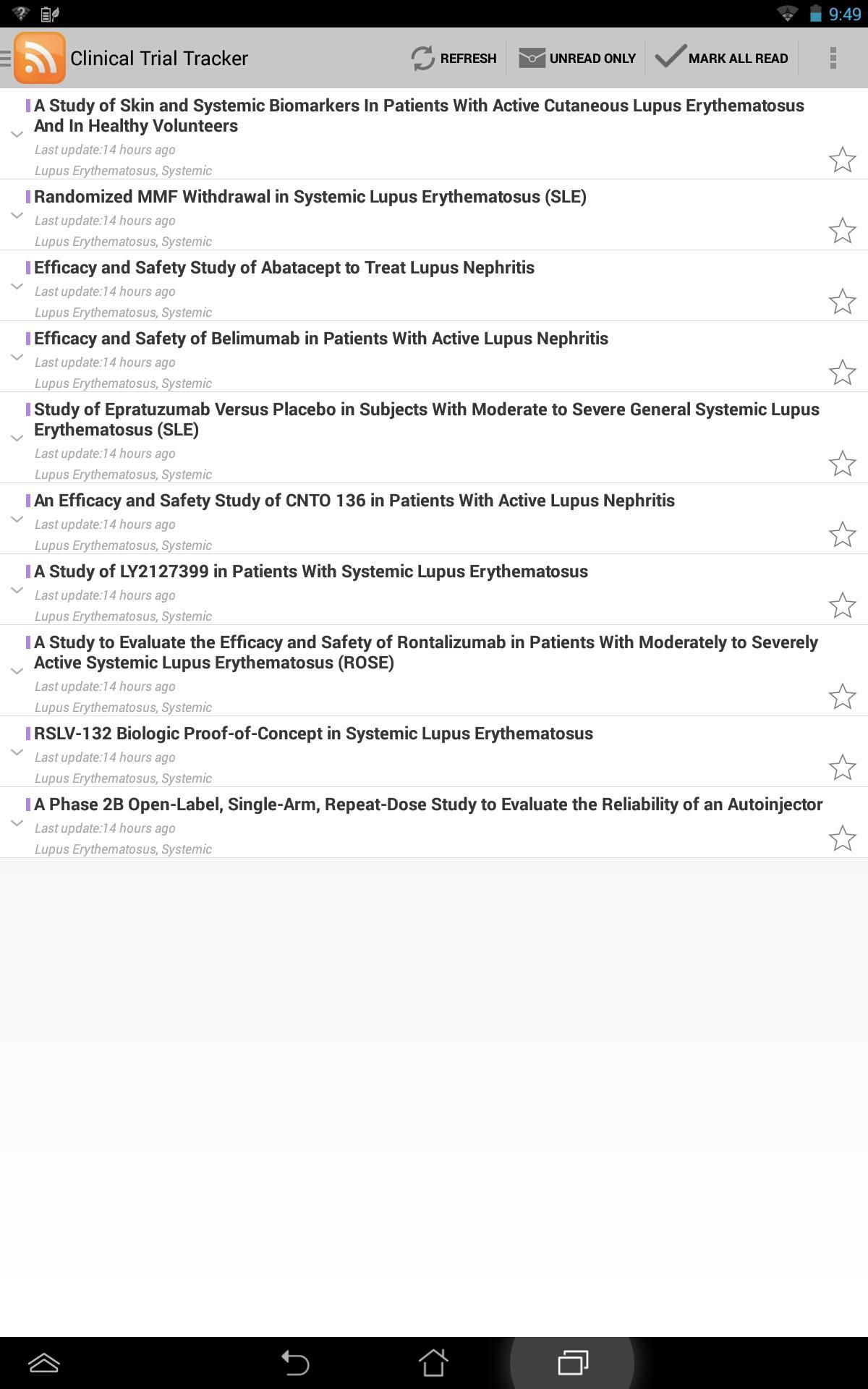Go back using the system back button

295,1363
